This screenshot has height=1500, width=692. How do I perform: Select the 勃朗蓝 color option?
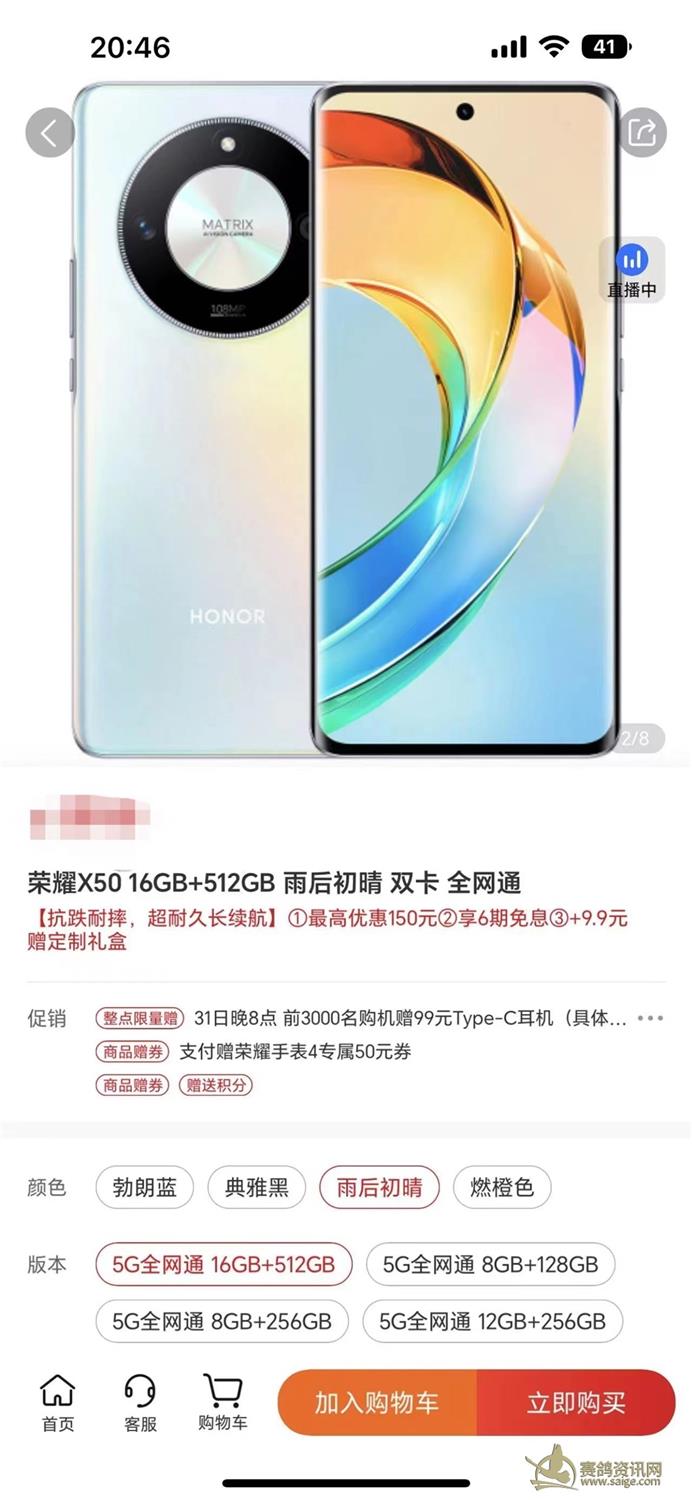point(145,1188)
